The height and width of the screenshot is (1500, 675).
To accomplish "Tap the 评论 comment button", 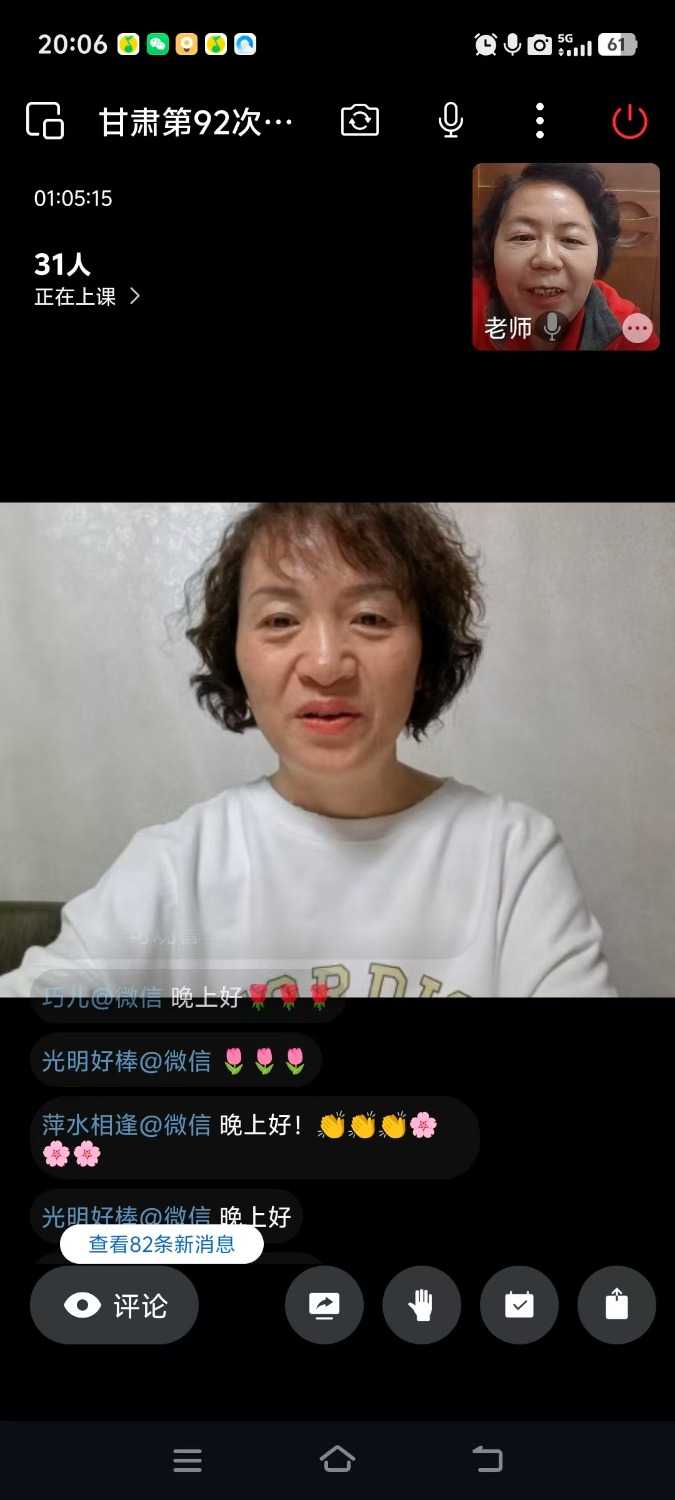I will tap(115, 1305).
